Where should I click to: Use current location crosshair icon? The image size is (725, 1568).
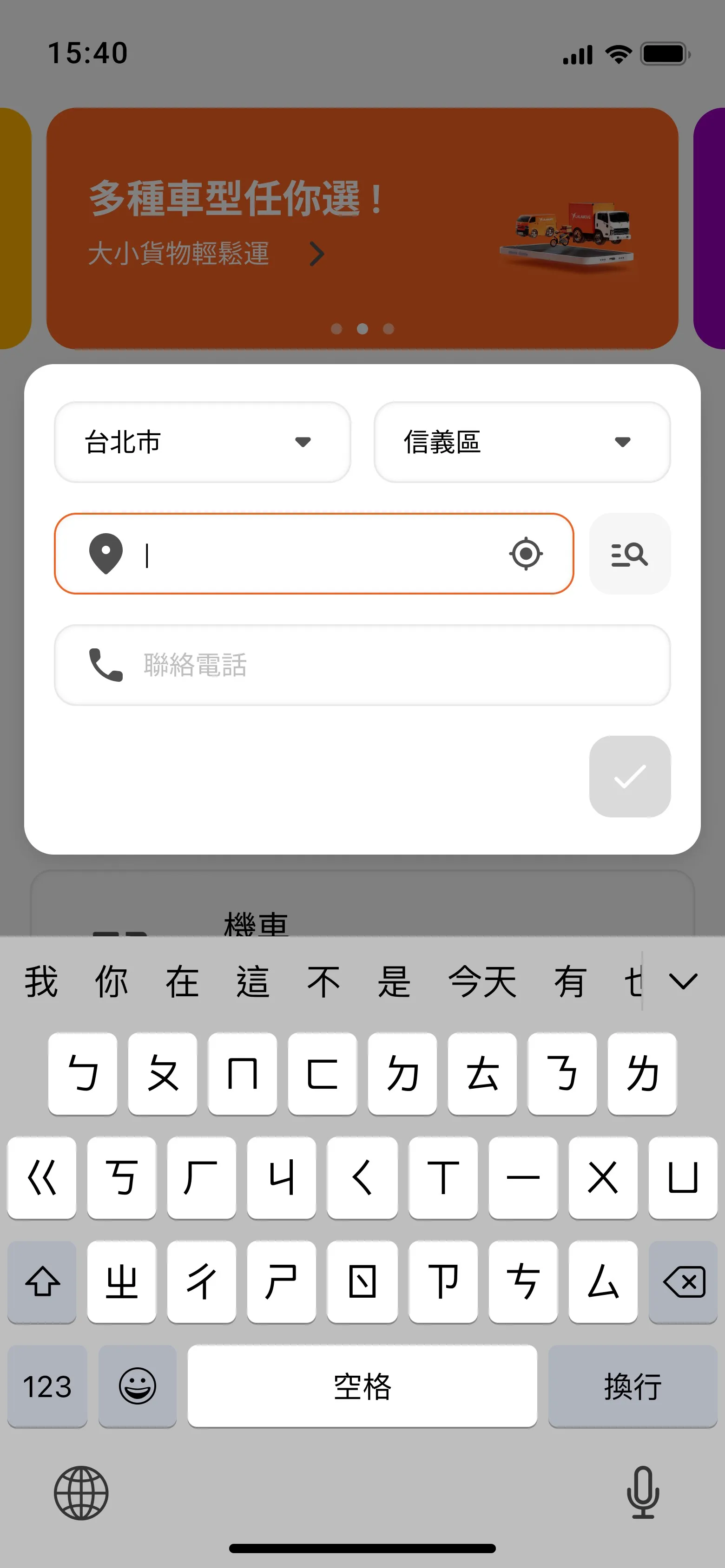pos(526,553)
